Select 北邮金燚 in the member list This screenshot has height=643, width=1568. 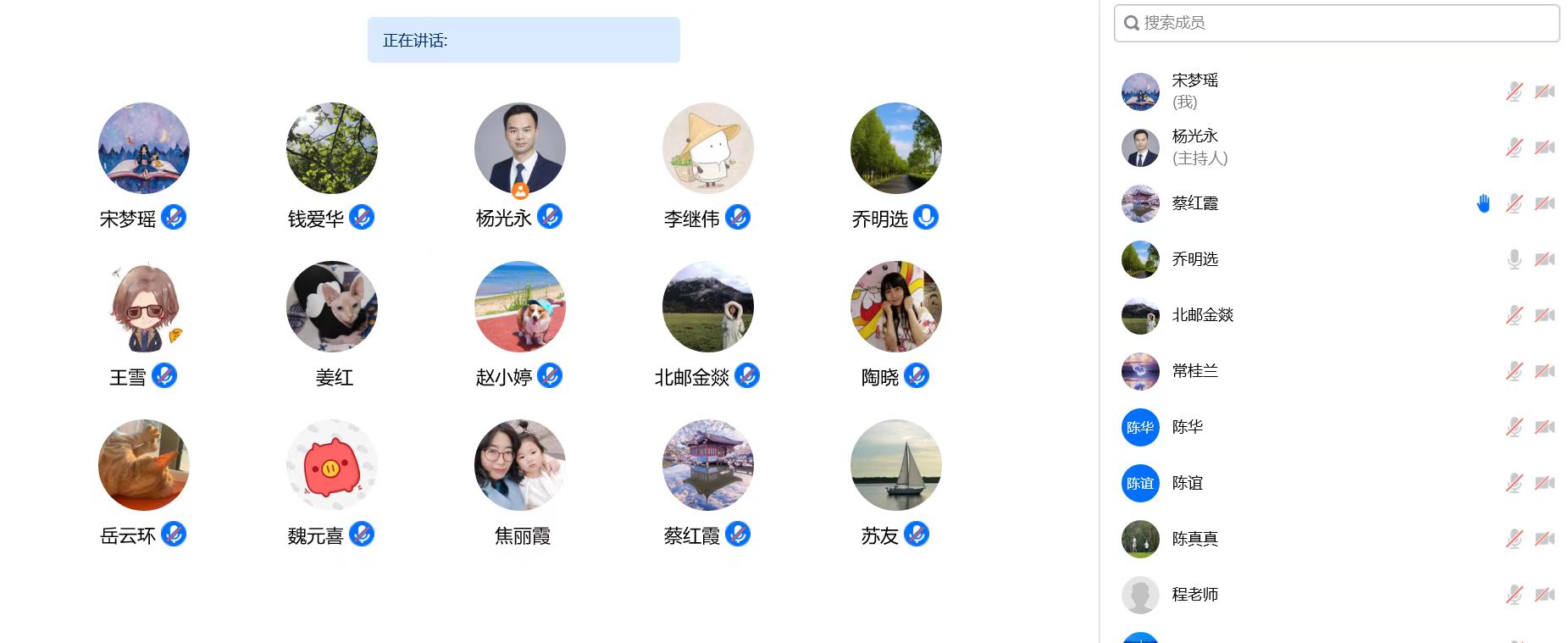point(1201,315)
